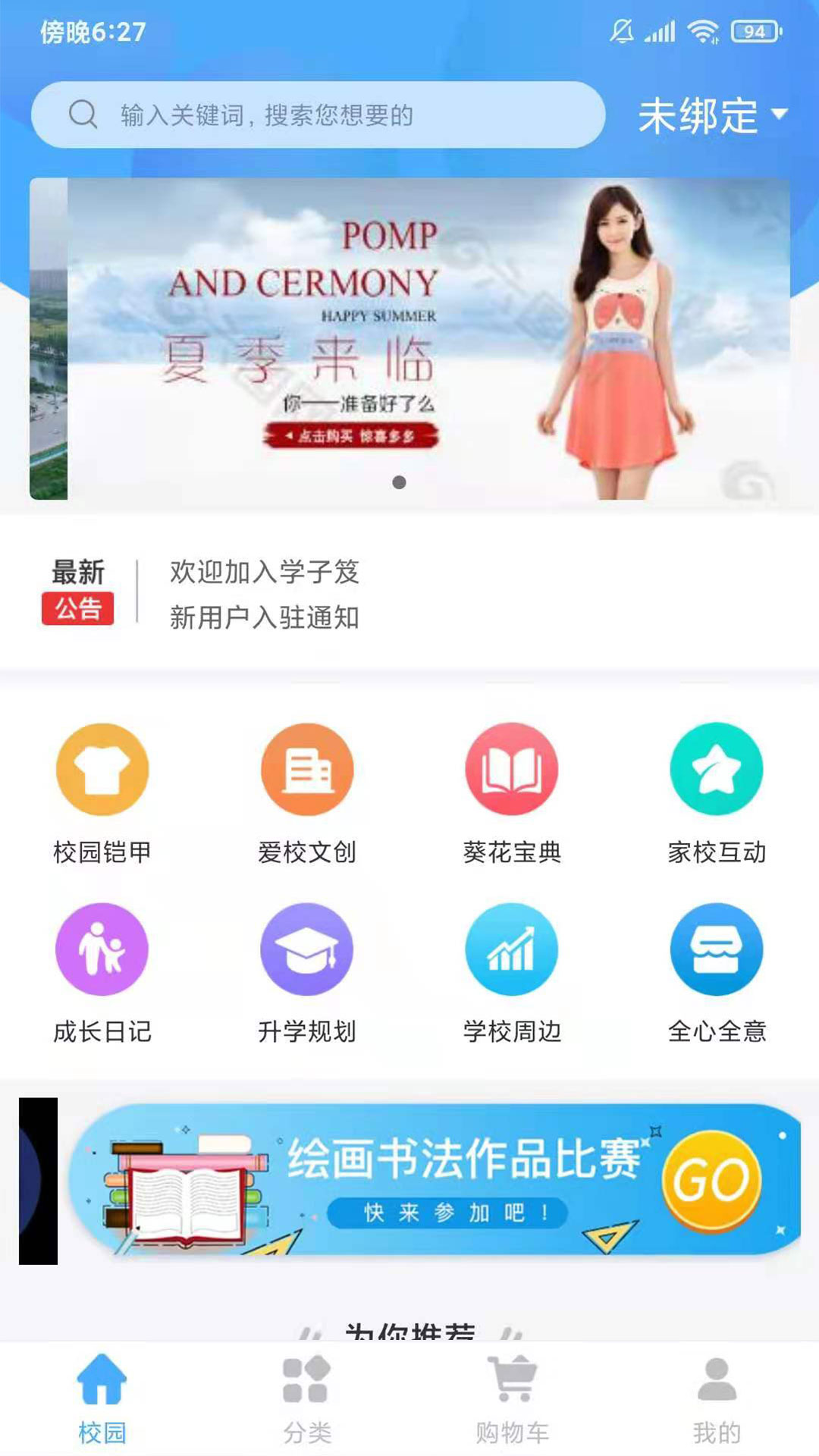Select the 升学规划 graduation cap icon

[306, 949]
